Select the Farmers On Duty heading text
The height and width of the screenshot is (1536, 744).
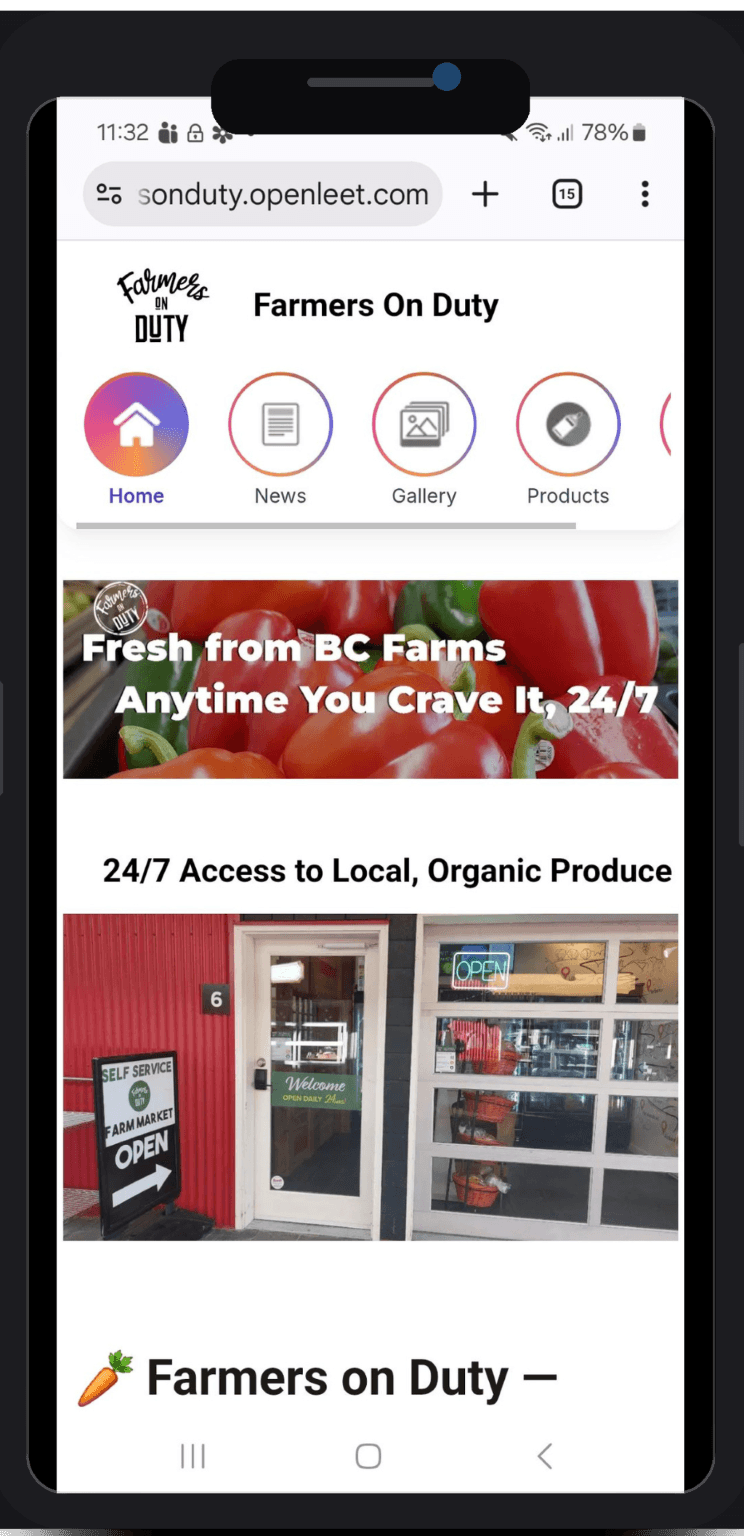tap(375, 304)
